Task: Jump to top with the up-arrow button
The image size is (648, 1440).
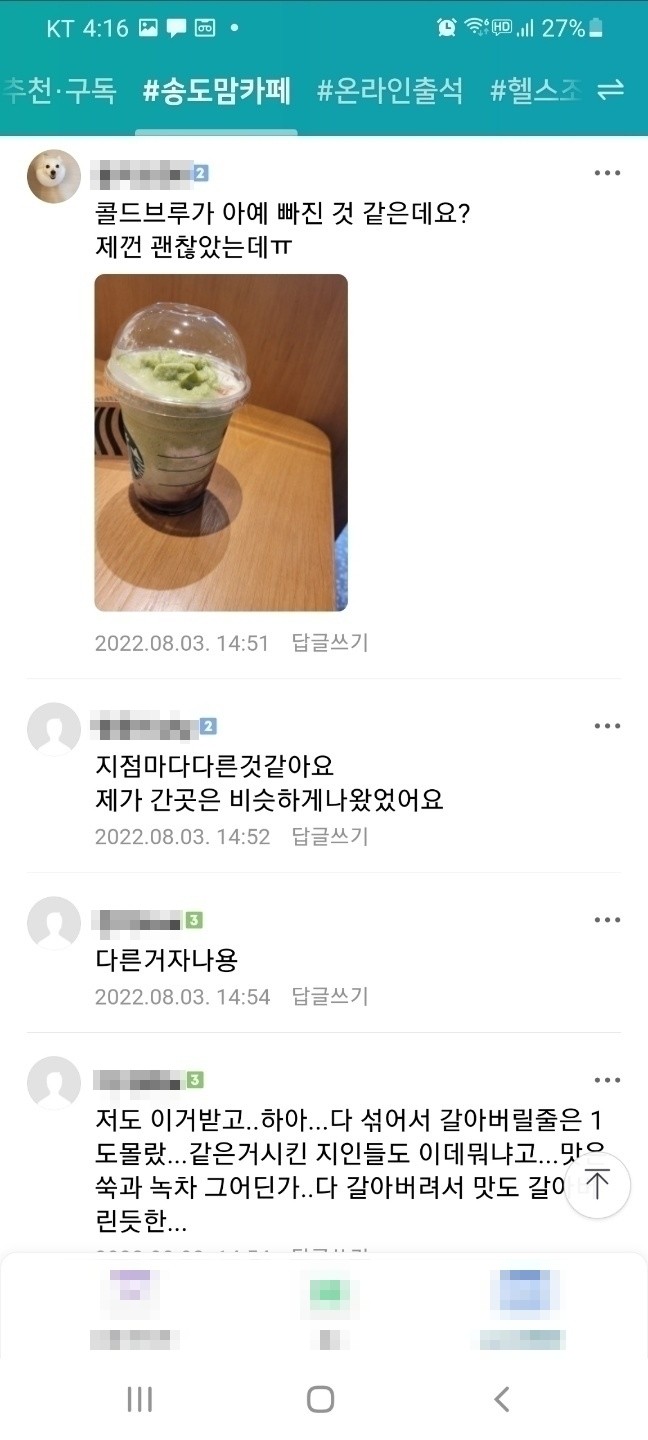Action: tap(597, 1185)
